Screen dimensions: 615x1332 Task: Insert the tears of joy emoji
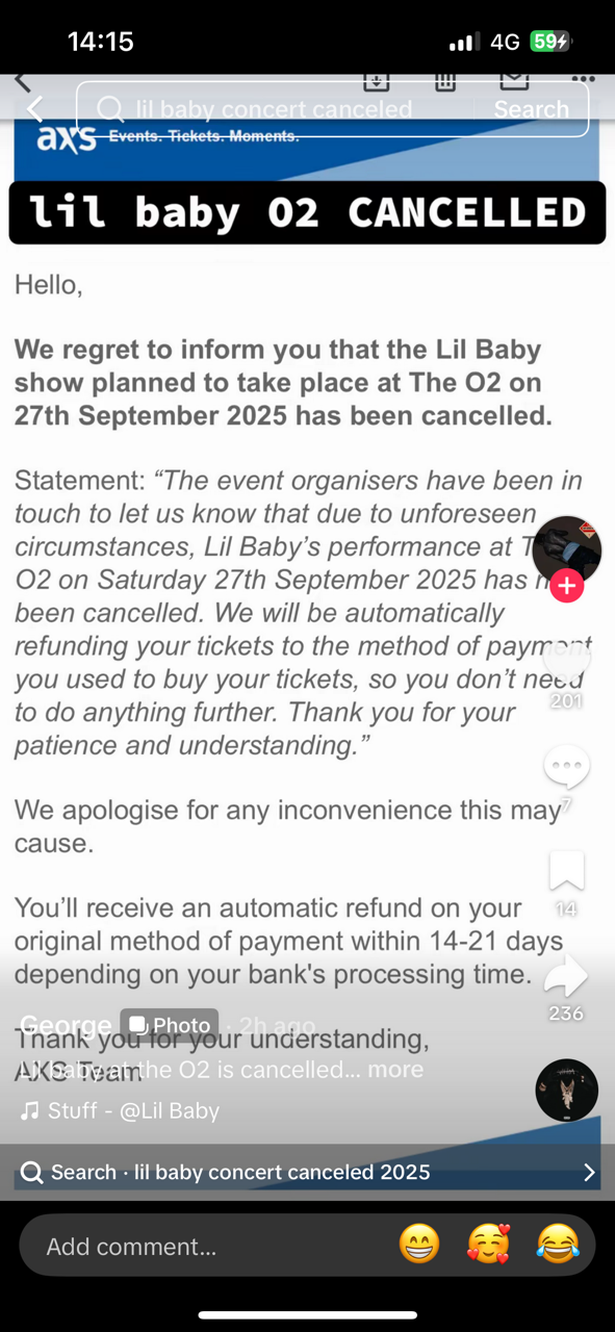[557, 1246]
